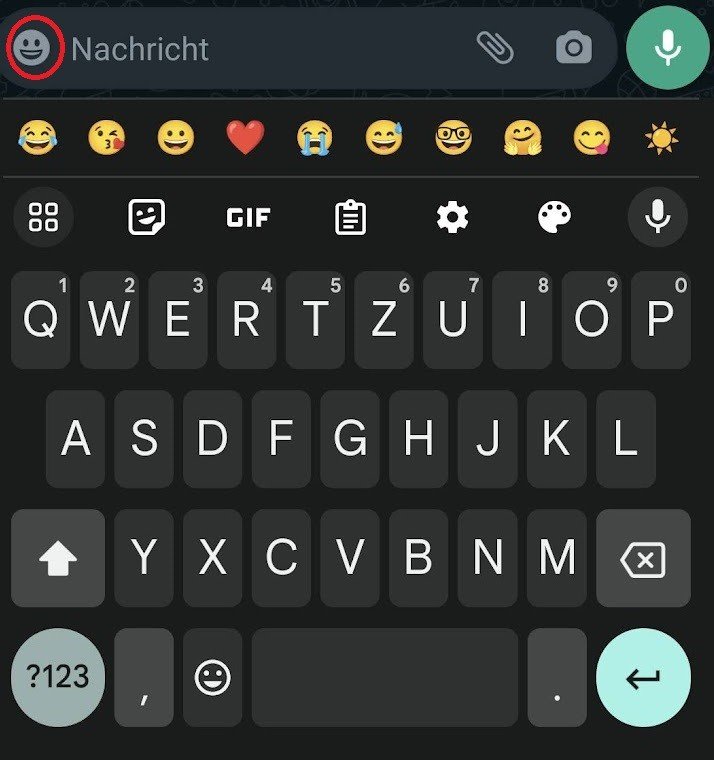Open the GIF search on the keyboard

248,217
